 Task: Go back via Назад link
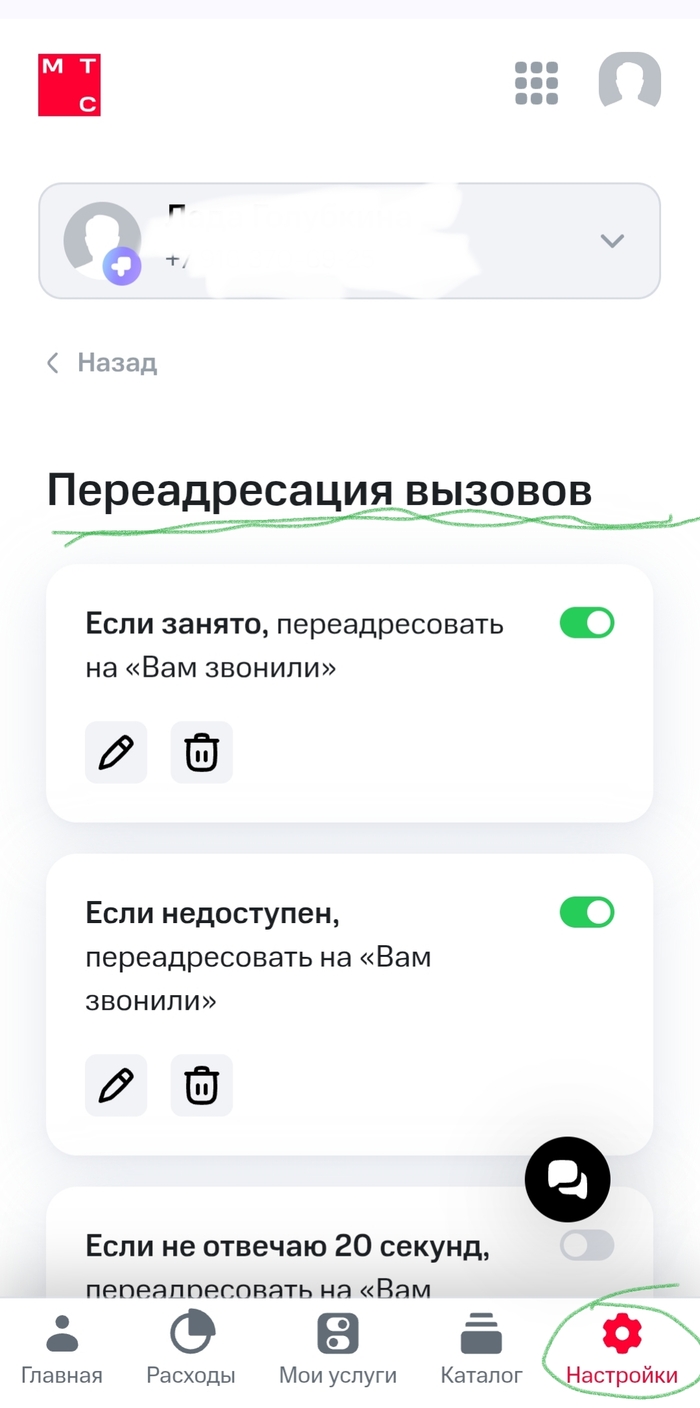click(102, 362)
